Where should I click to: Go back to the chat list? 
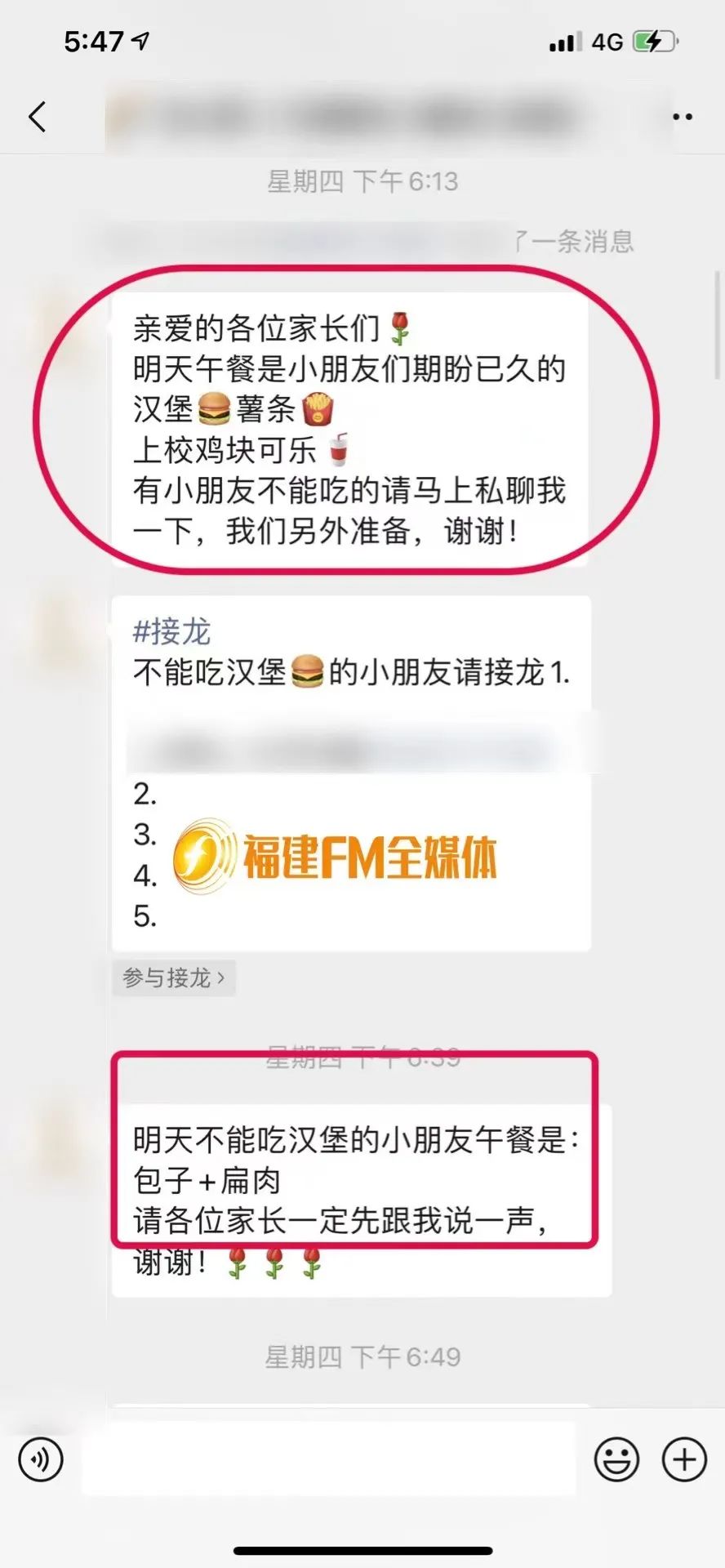(x=38, y=117)
